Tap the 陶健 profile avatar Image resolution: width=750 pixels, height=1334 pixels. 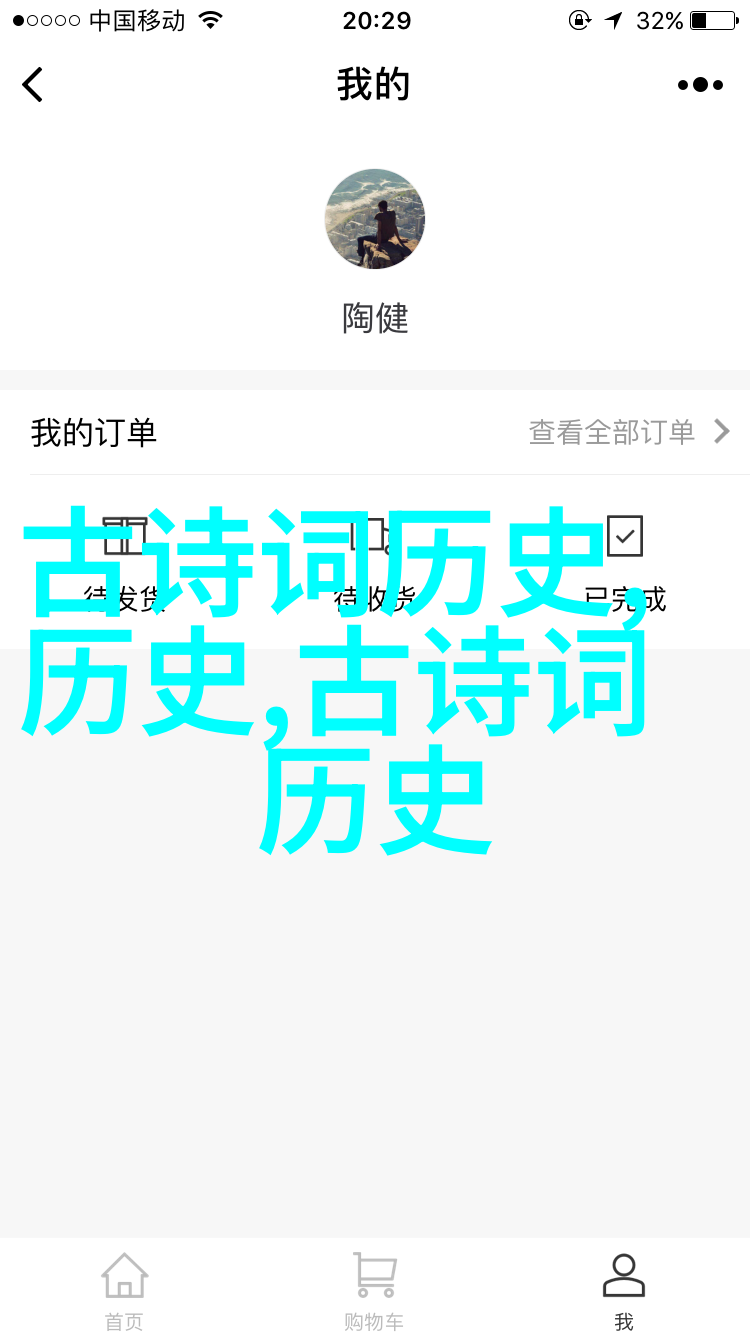click(x=375, y=219)
